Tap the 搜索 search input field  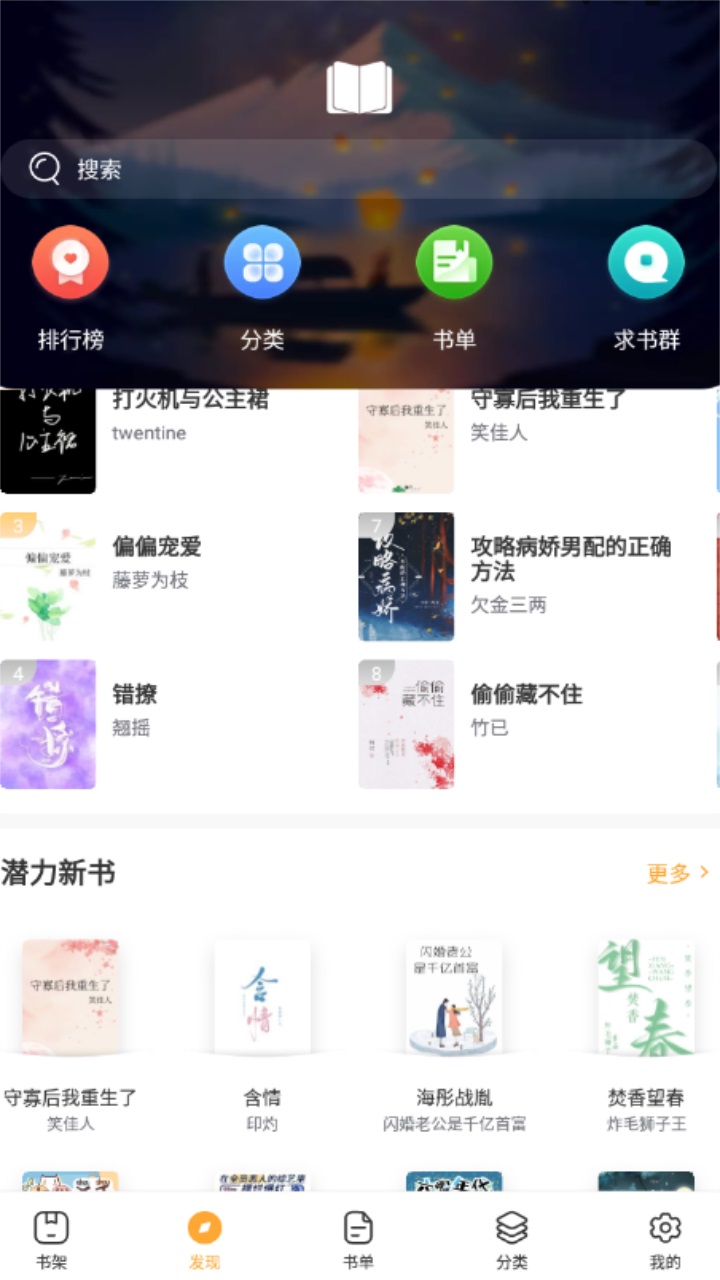tap(300, 168)
